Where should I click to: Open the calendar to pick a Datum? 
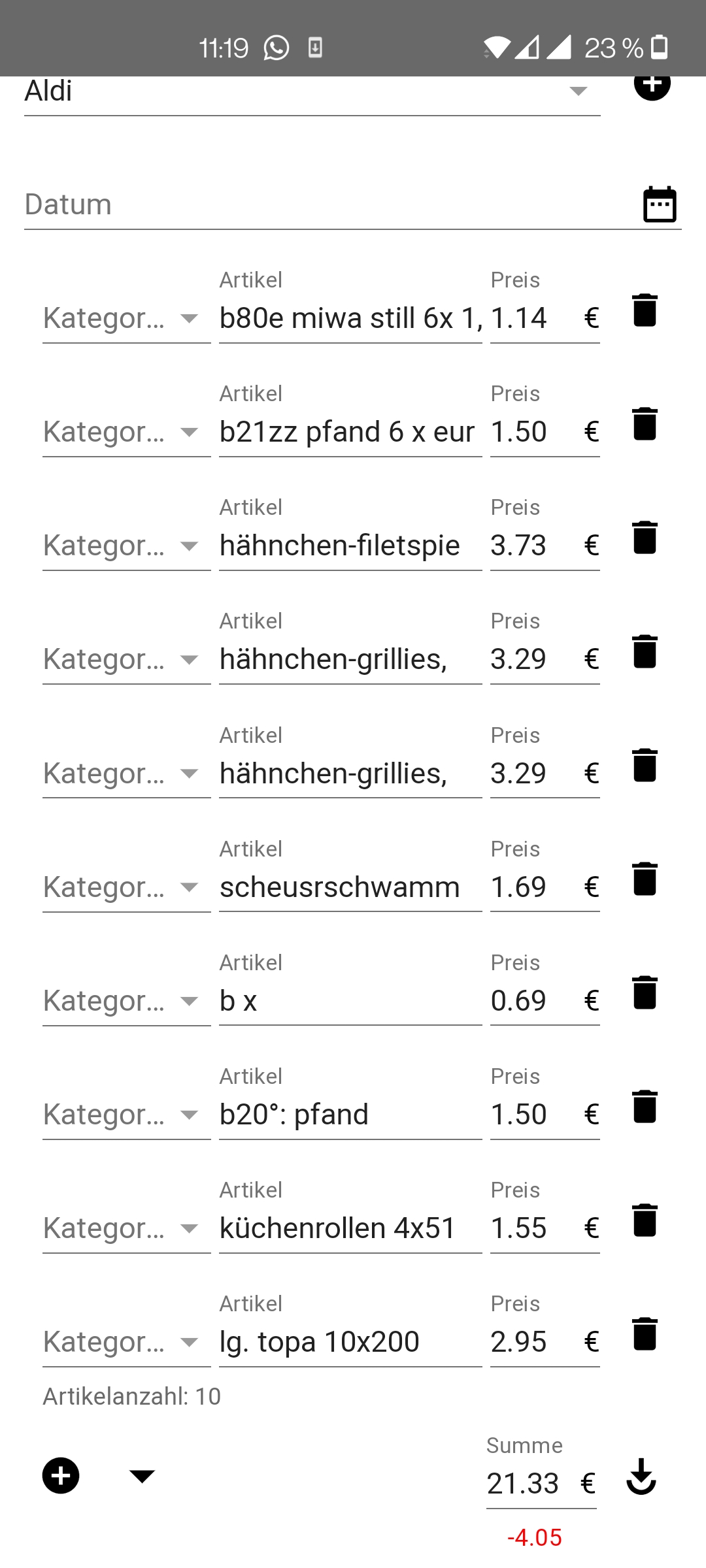click(x=660, y=204)
